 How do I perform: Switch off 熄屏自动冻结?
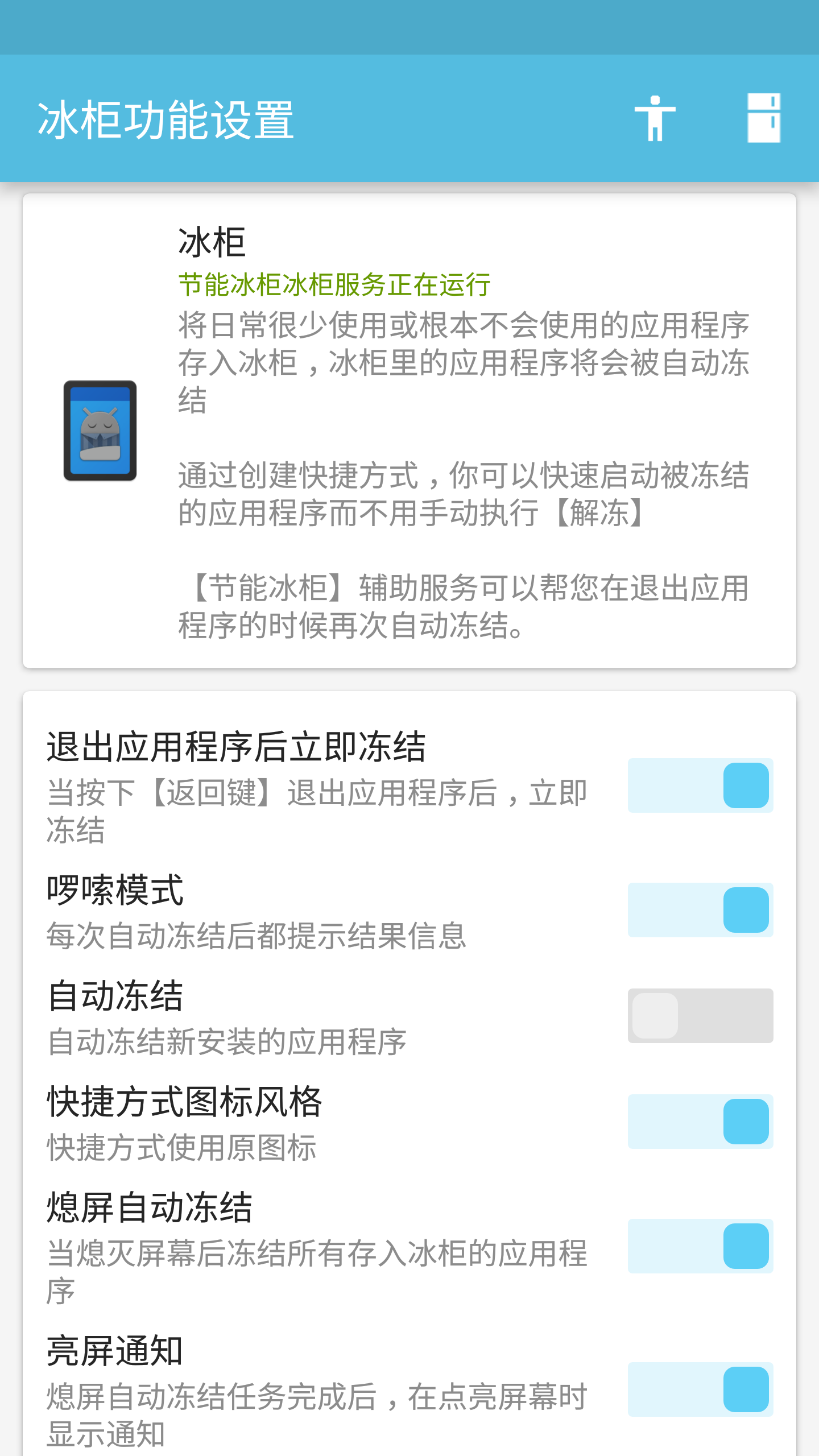[700, 1246]
